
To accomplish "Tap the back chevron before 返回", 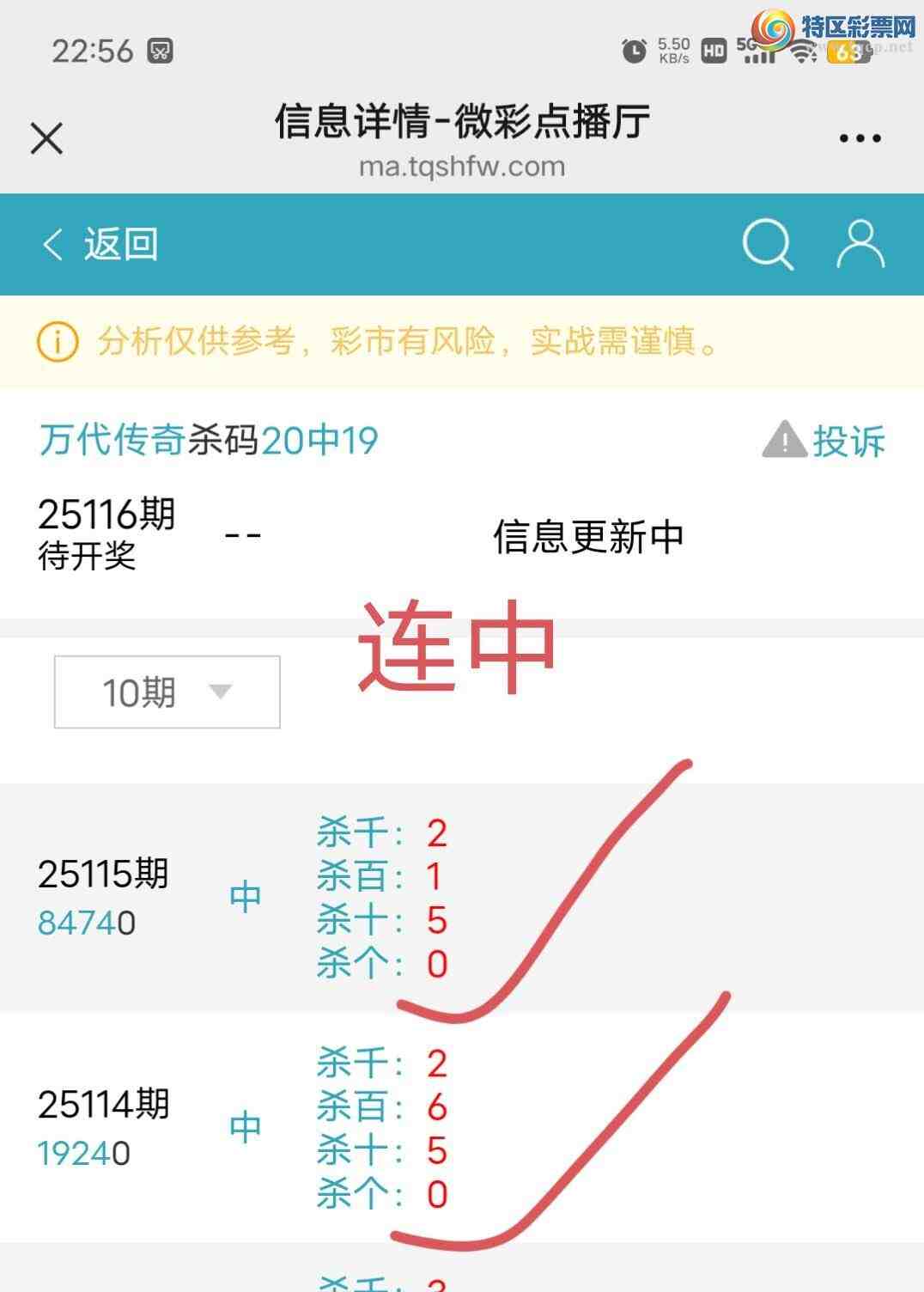I will [x=53, y=243].
